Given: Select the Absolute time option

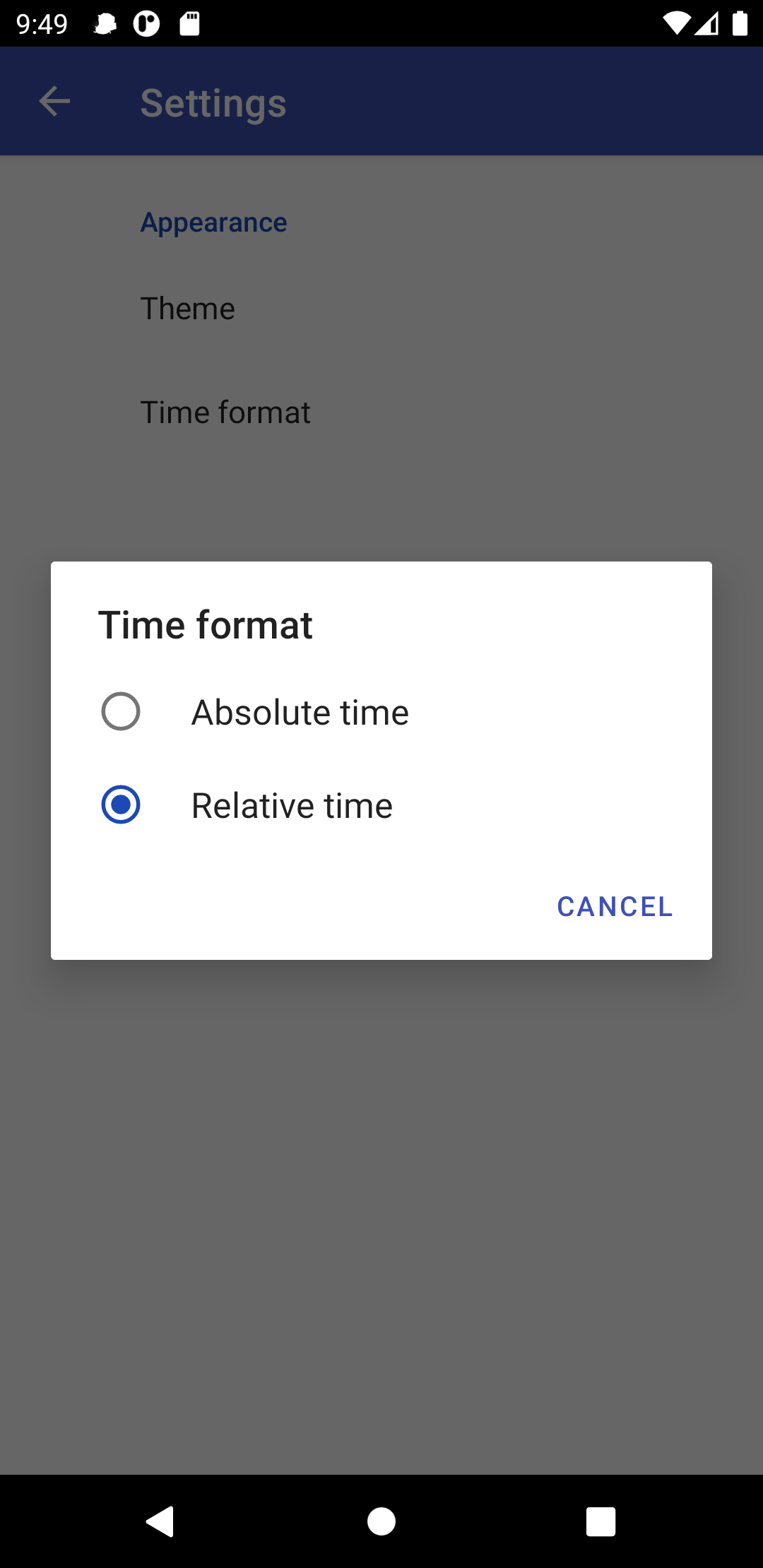Looking at the screenshot, I should coord(381,711).
